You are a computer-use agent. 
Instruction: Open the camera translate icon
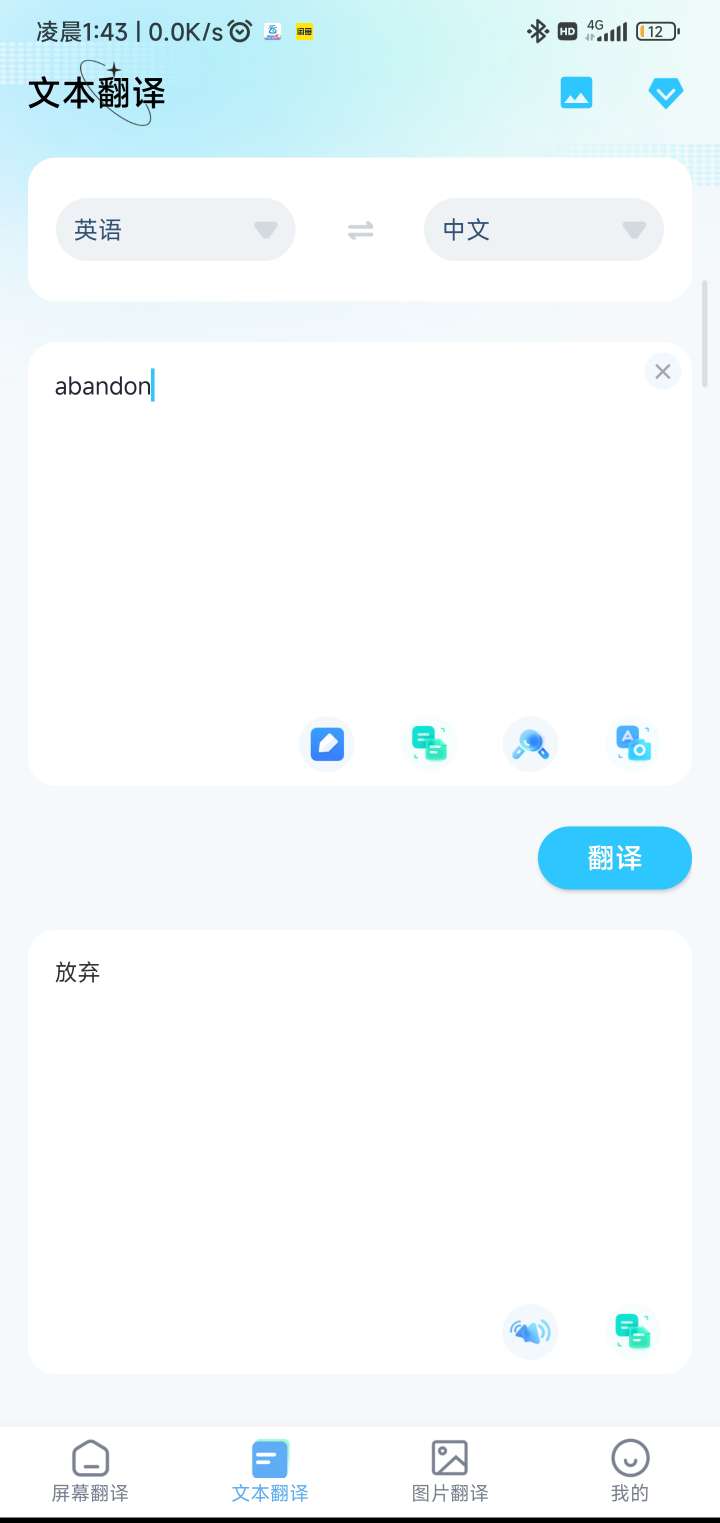coord(633,744)
